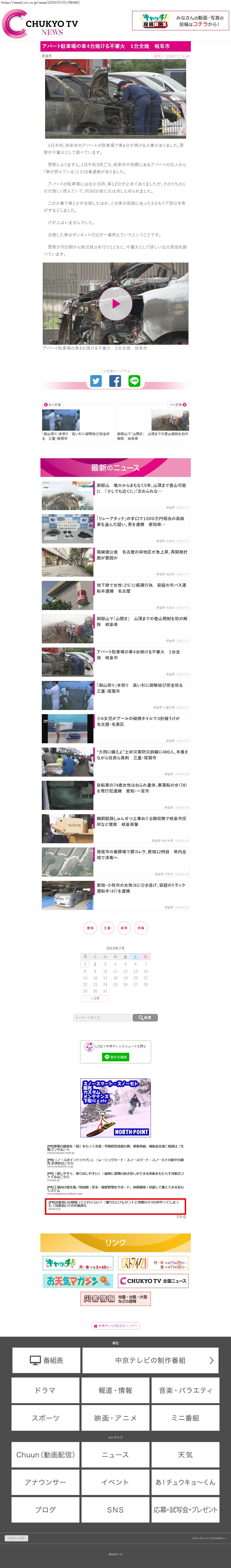Filter news by 岐阜 region
This screenshot has width=231, height=1568.
coord(124,928)
